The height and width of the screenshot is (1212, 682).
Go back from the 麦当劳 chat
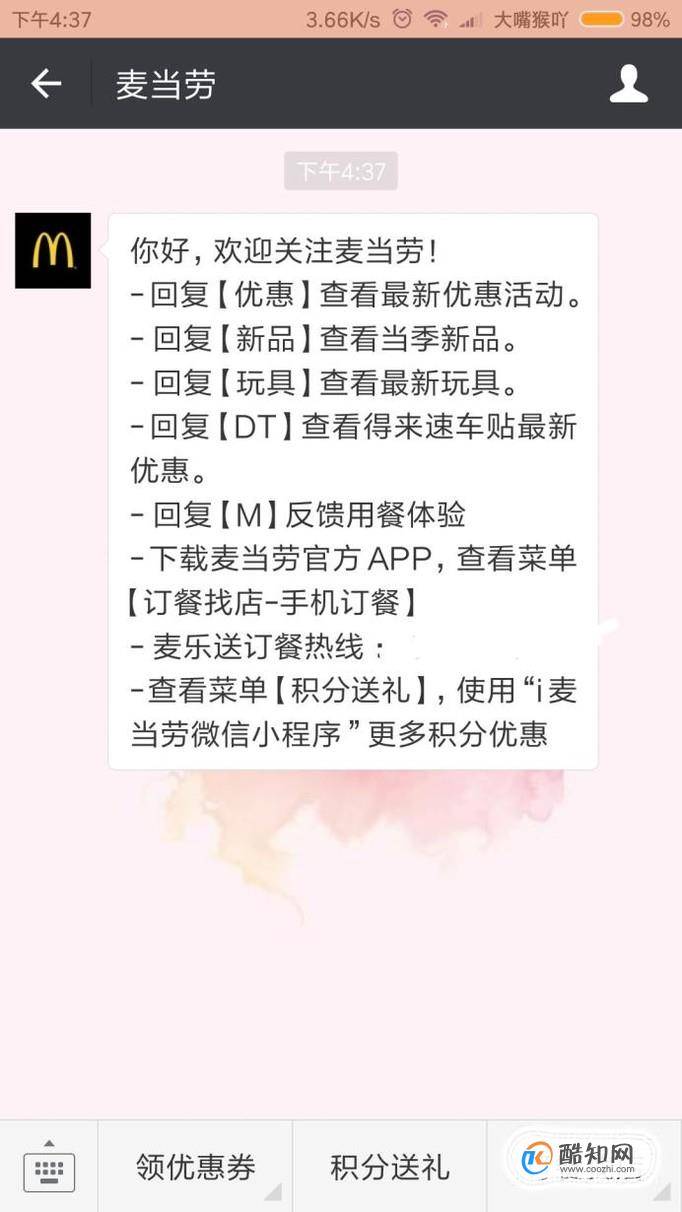[46, 84]
